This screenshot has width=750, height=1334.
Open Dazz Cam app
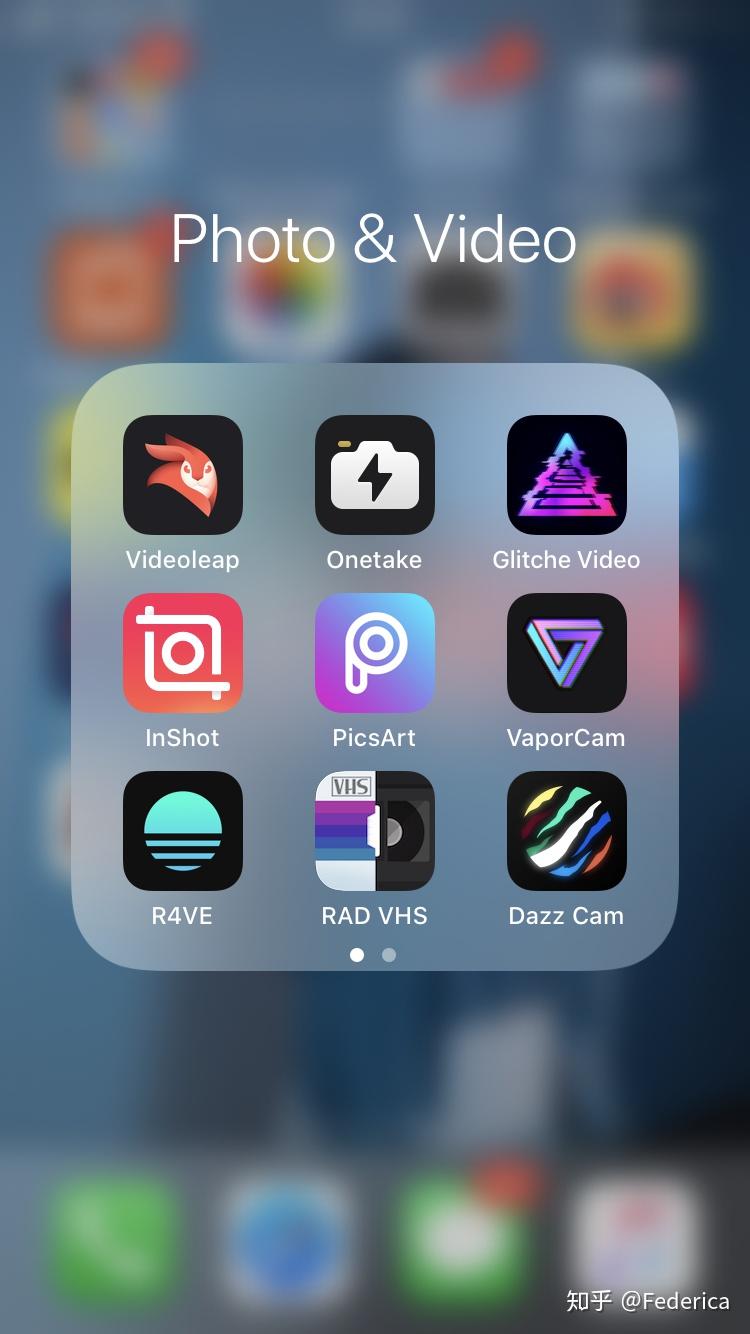pos(567,831)
